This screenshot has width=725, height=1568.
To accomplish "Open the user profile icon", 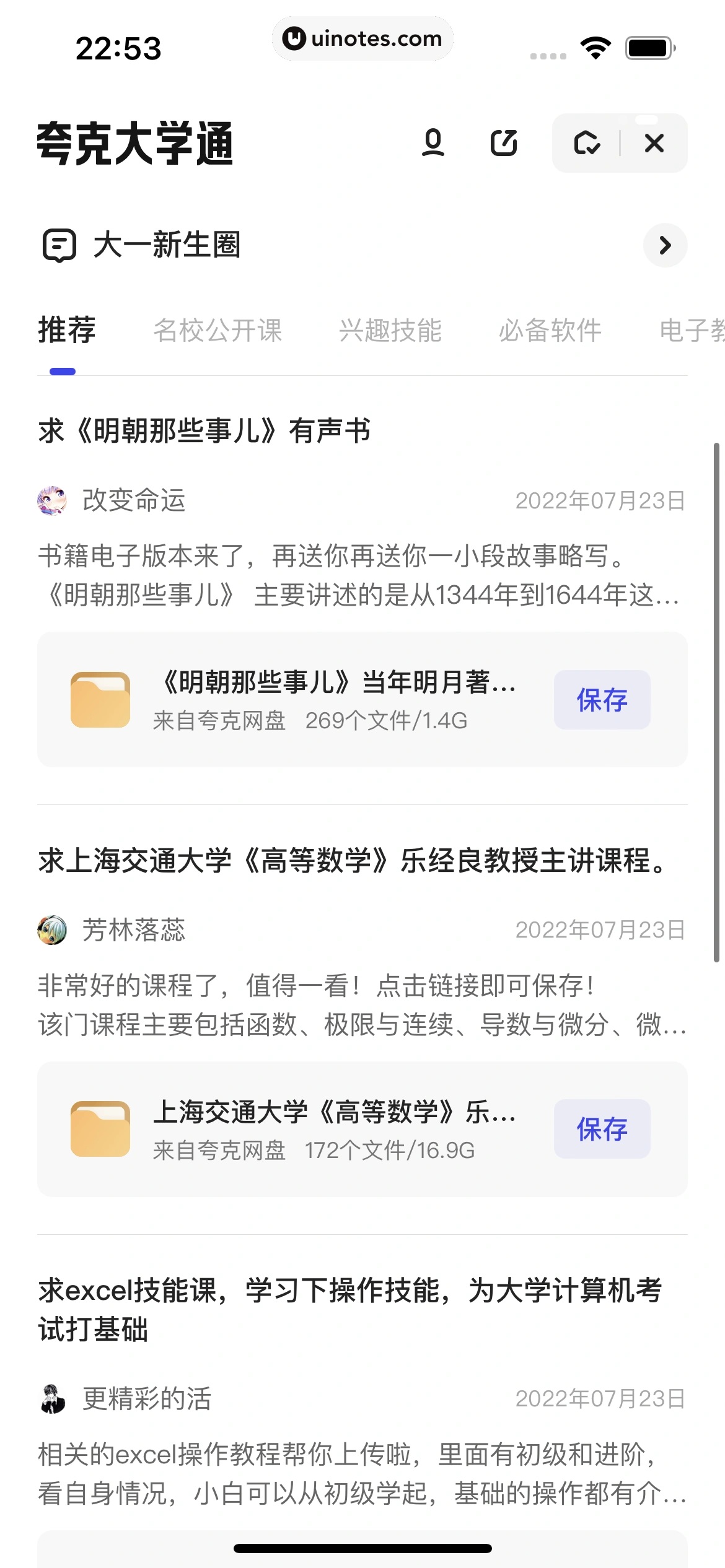I will click(434, 143).
